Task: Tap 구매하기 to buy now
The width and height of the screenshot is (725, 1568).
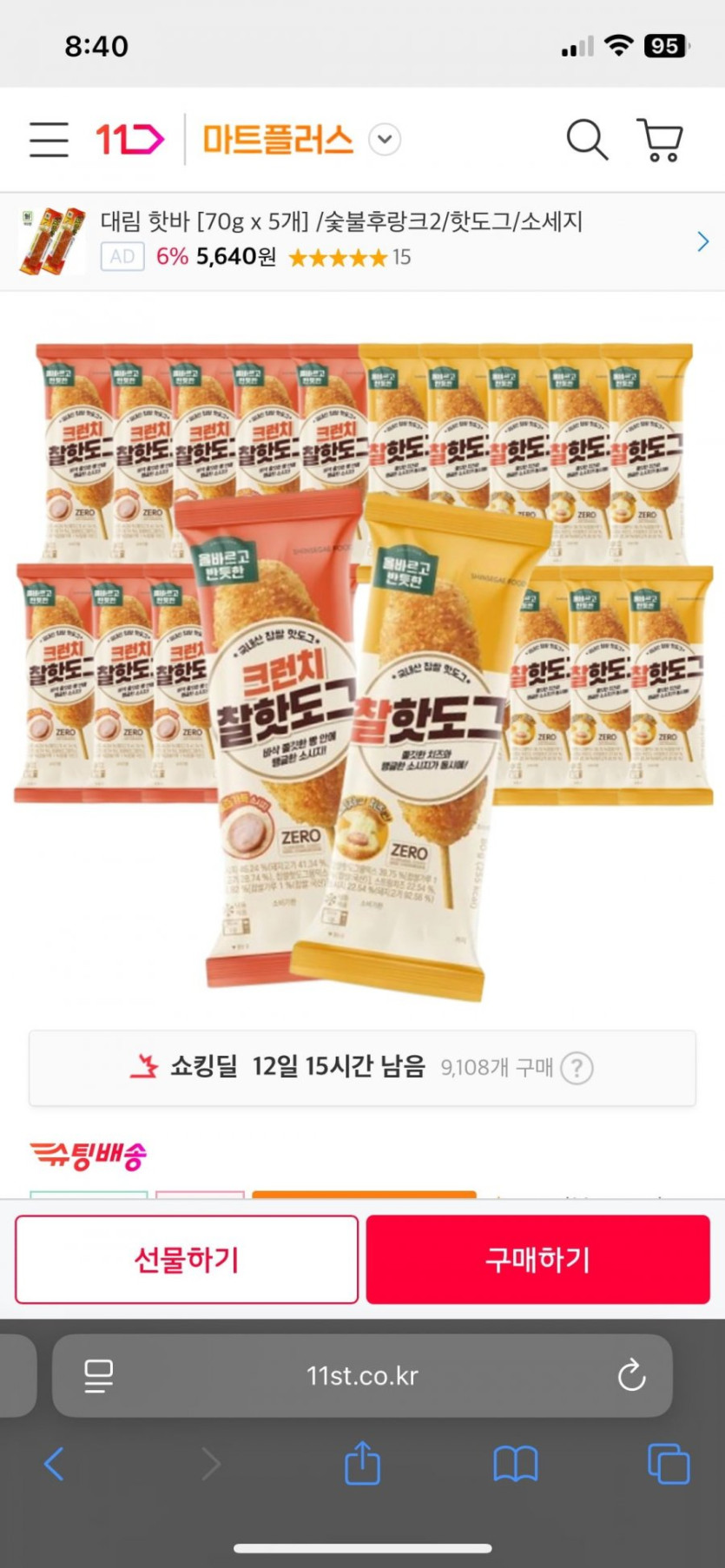Action: point(537,1260)
